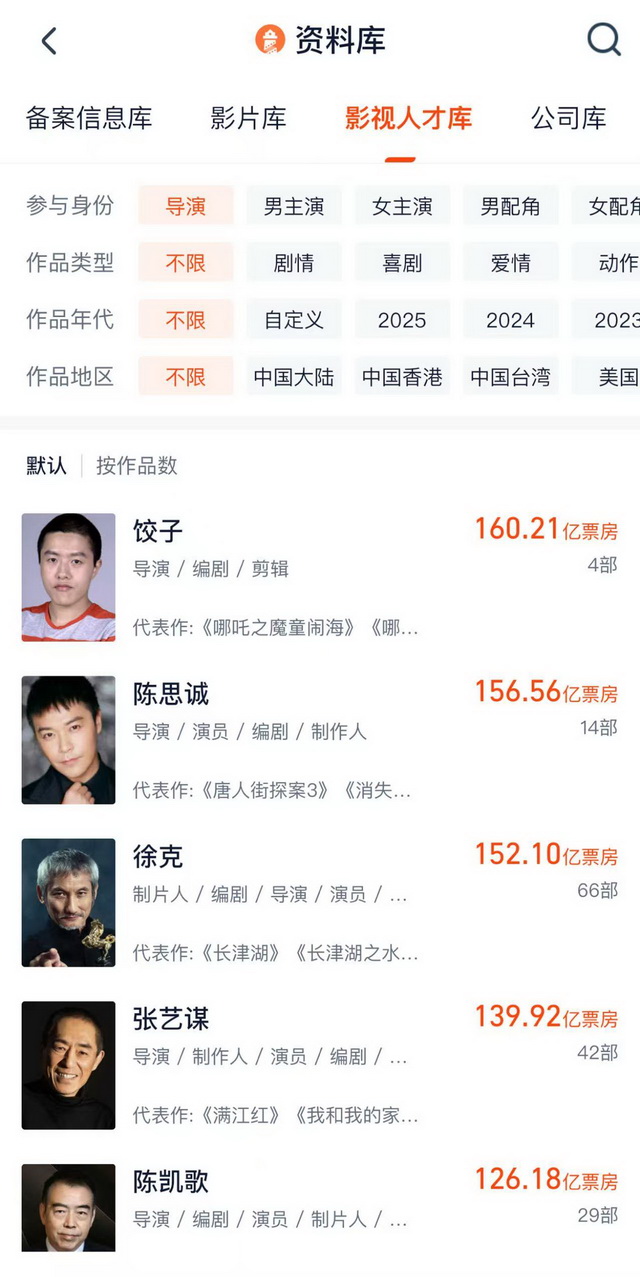The image size is (640, 1277).
Task: Sort the list by 按作品数
Action: point(137,465)
